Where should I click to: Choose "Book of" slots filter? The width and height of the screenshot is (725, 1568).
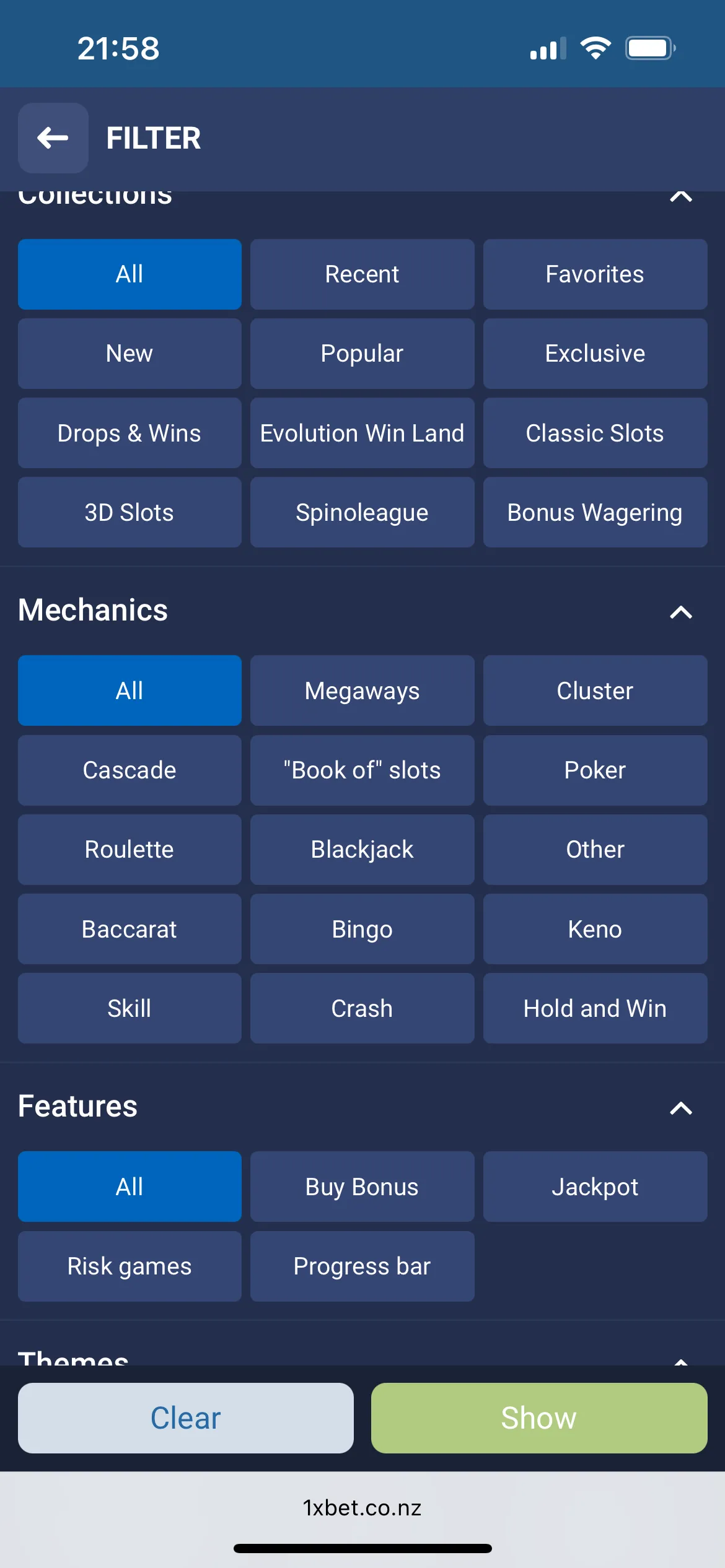click(362, 770)
